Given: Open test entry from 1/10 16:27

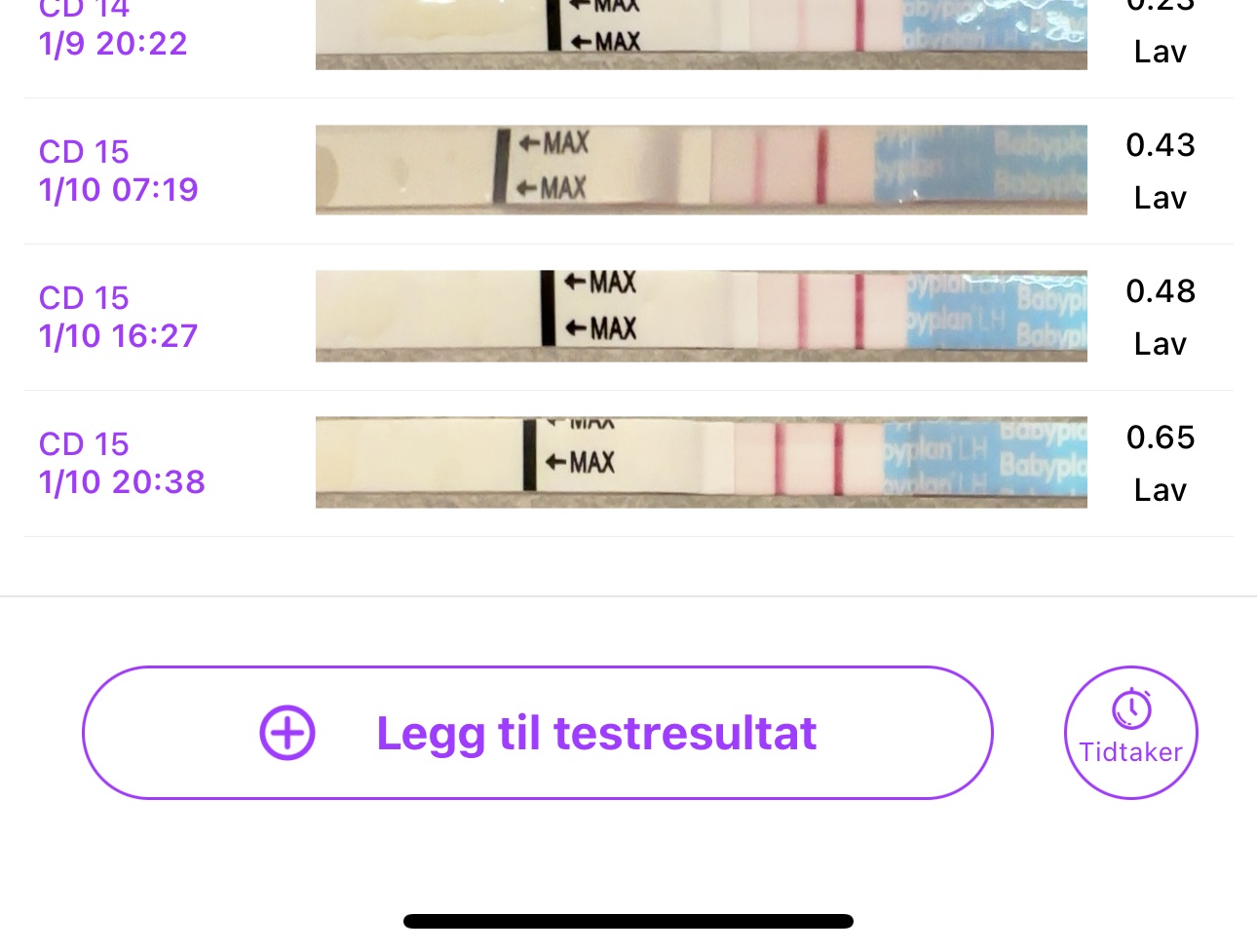Looking at the screenshot, I should (x=628, y=317).
